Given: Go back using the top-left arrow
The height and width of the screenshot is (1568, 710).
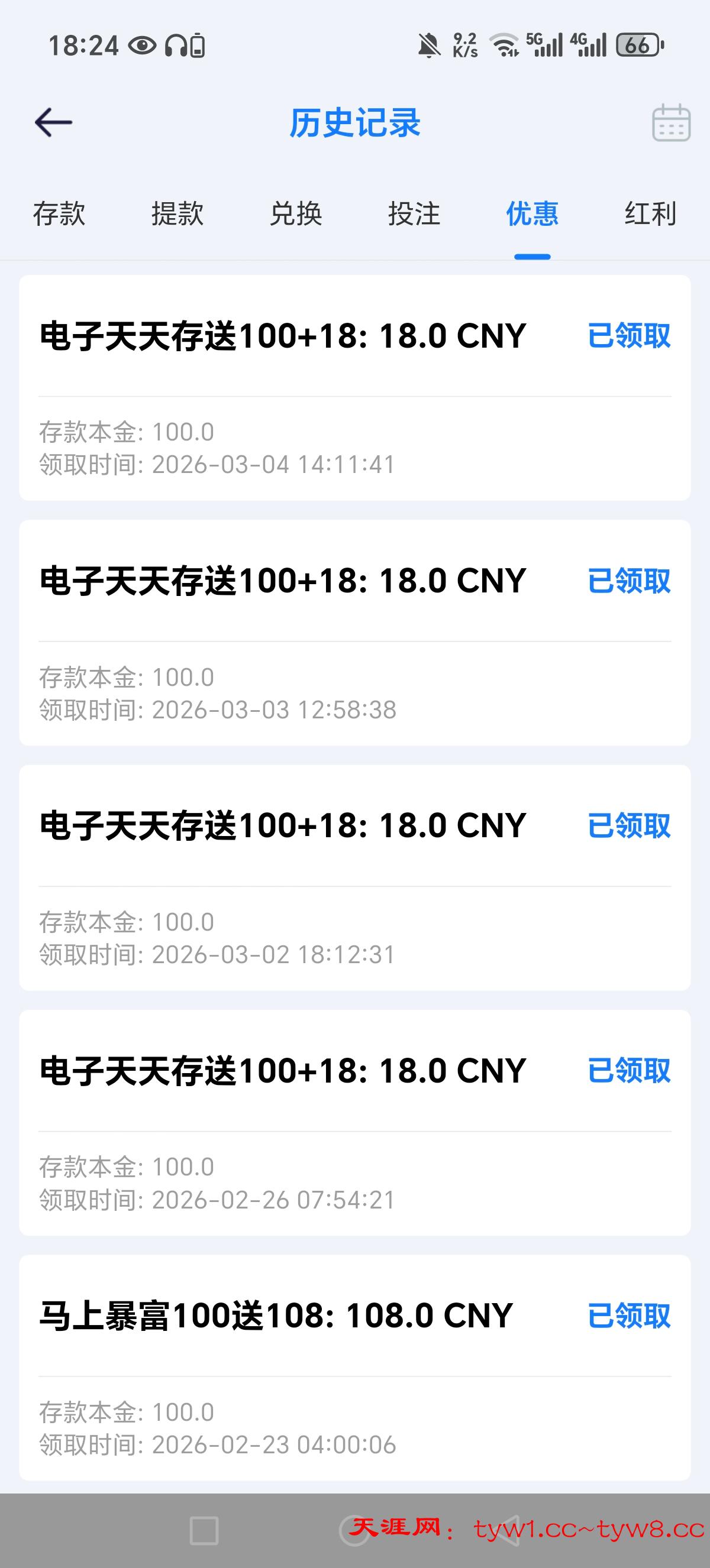Looking at the screenshot, I should point(54,122).
